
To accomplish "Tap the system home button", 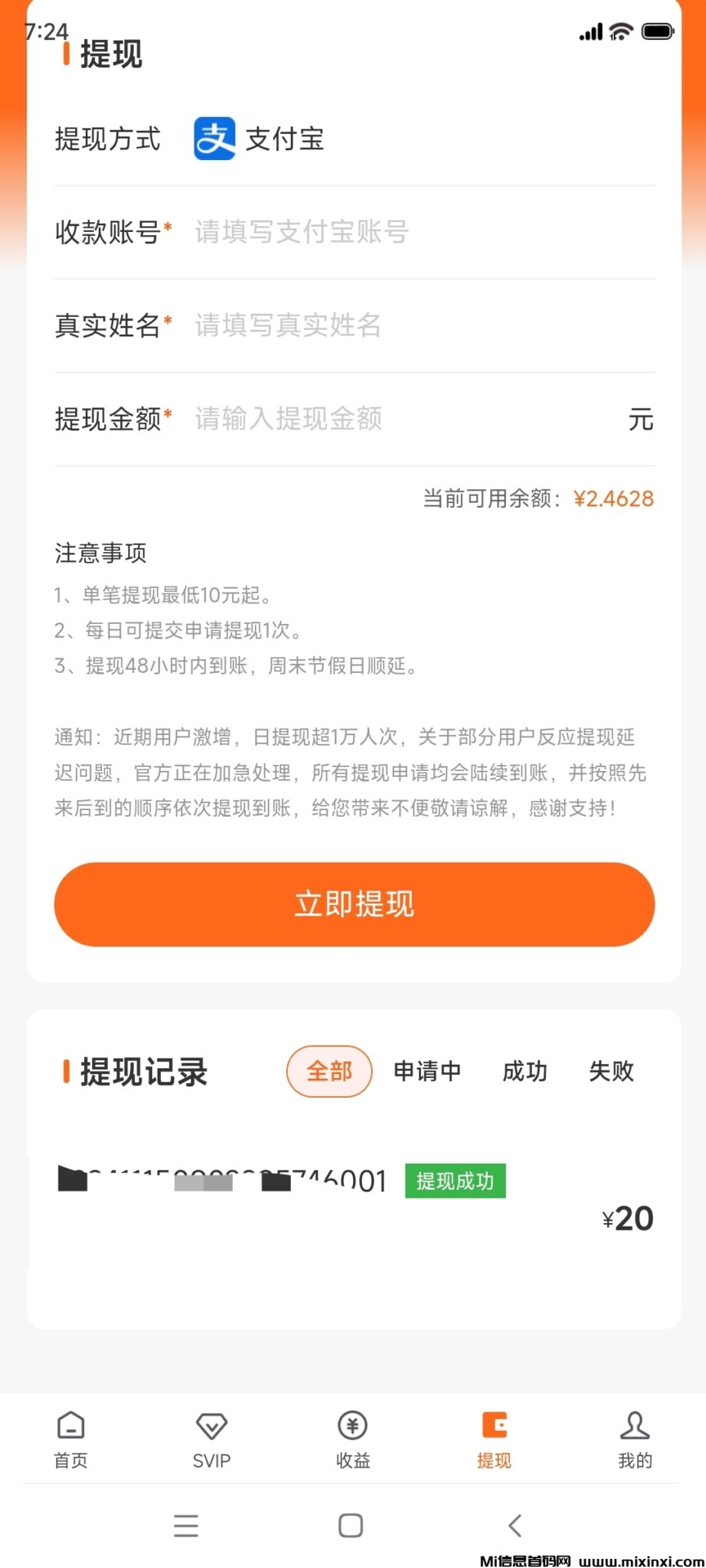I will [351, 1526].
